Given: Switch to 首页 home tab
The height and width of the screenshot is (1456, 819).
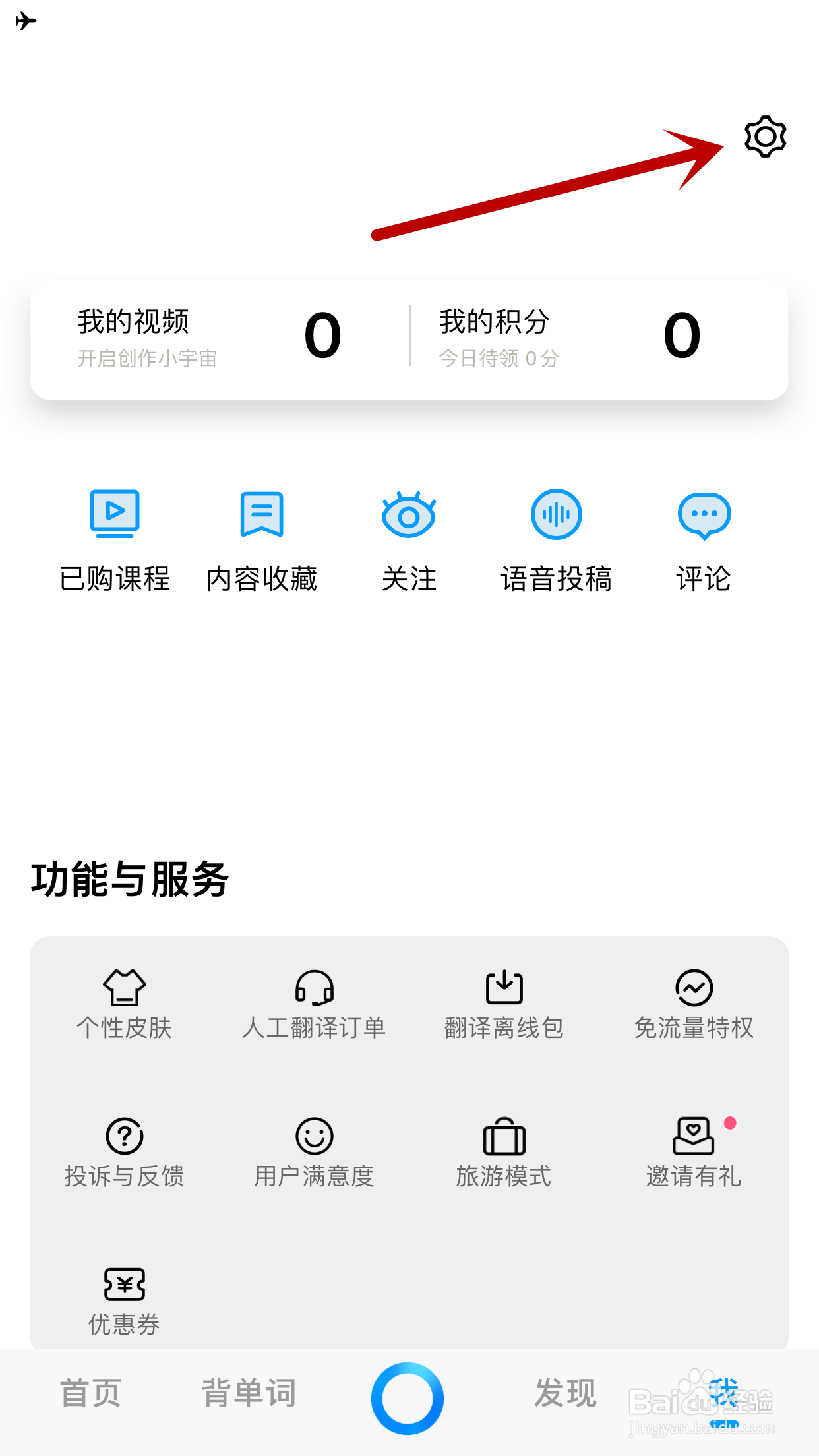Looking at the screenshot, I should click(x=91, y=1393).
